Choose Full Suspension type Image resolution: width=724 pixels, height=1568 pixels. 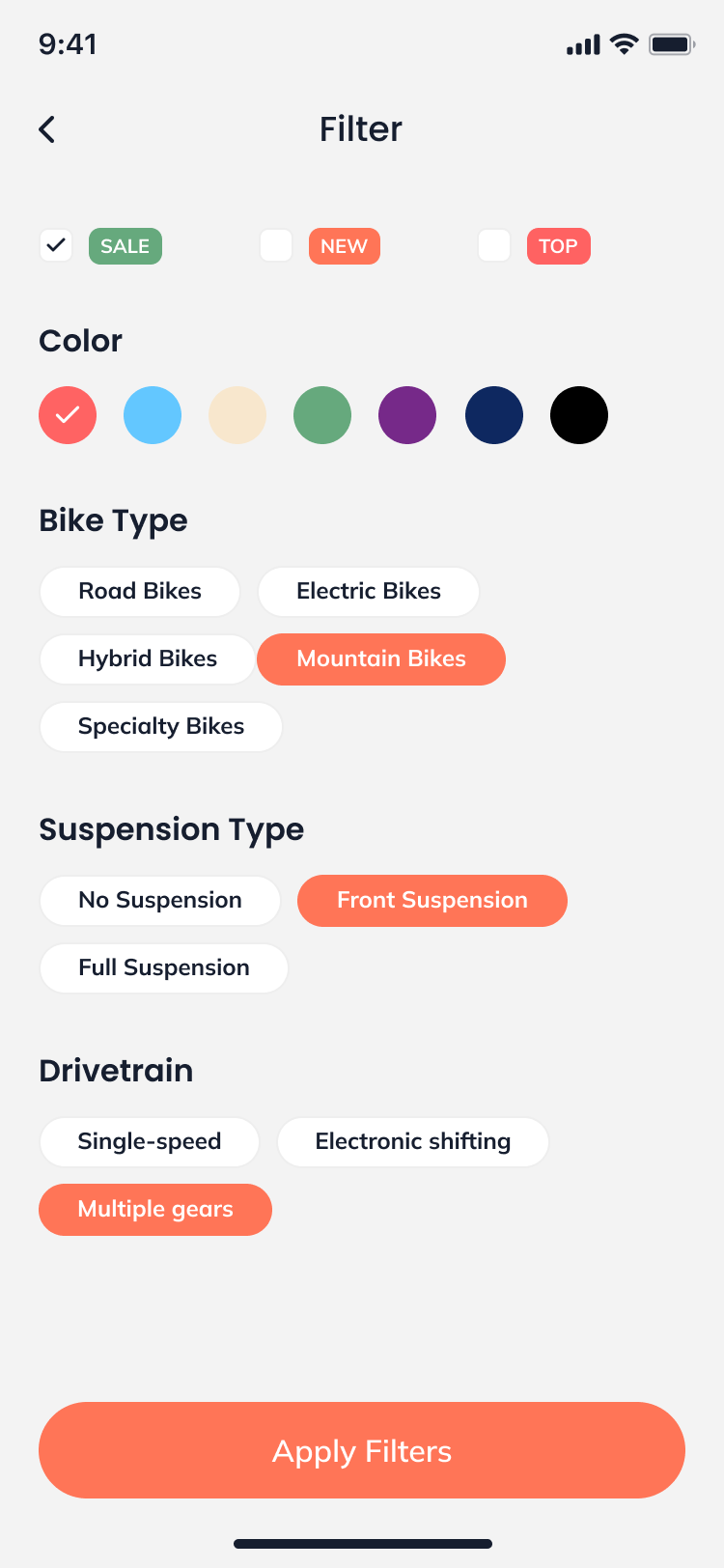[x=164, y=967]
